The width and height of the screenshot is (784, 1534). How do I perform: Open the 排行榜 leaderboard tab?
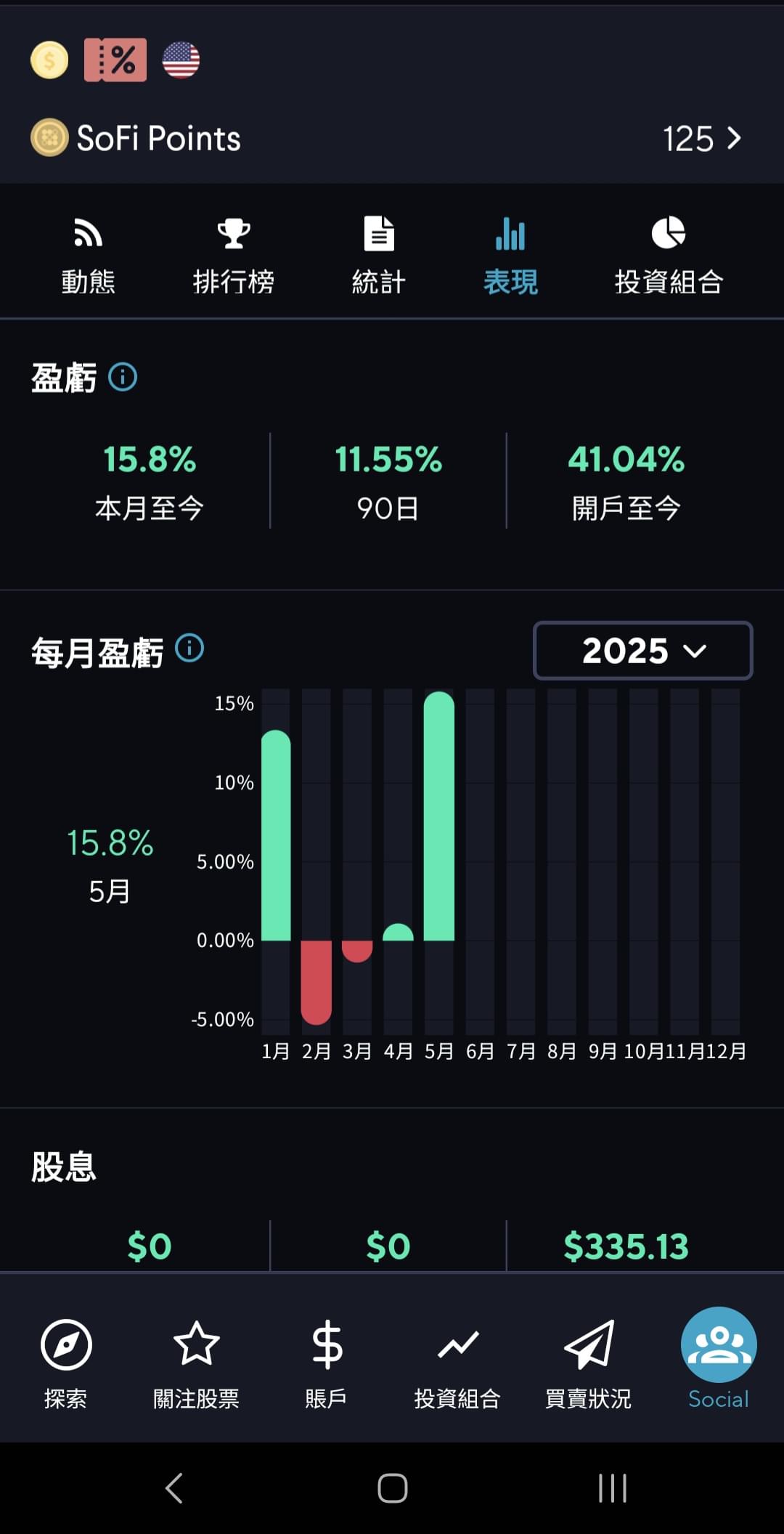click(x=234, y=256)
